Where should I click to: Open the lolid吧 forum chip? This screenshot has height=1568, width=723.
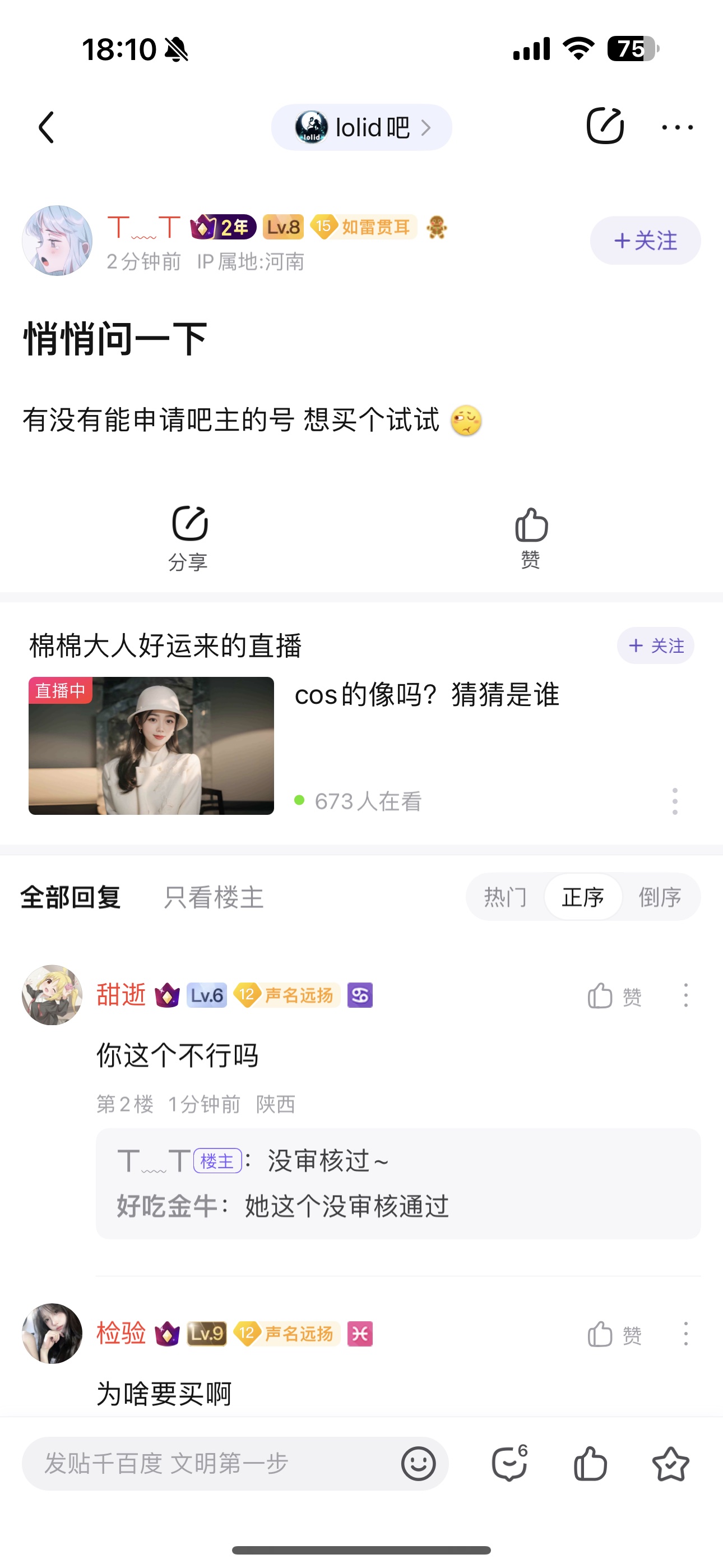pos(361,127)
